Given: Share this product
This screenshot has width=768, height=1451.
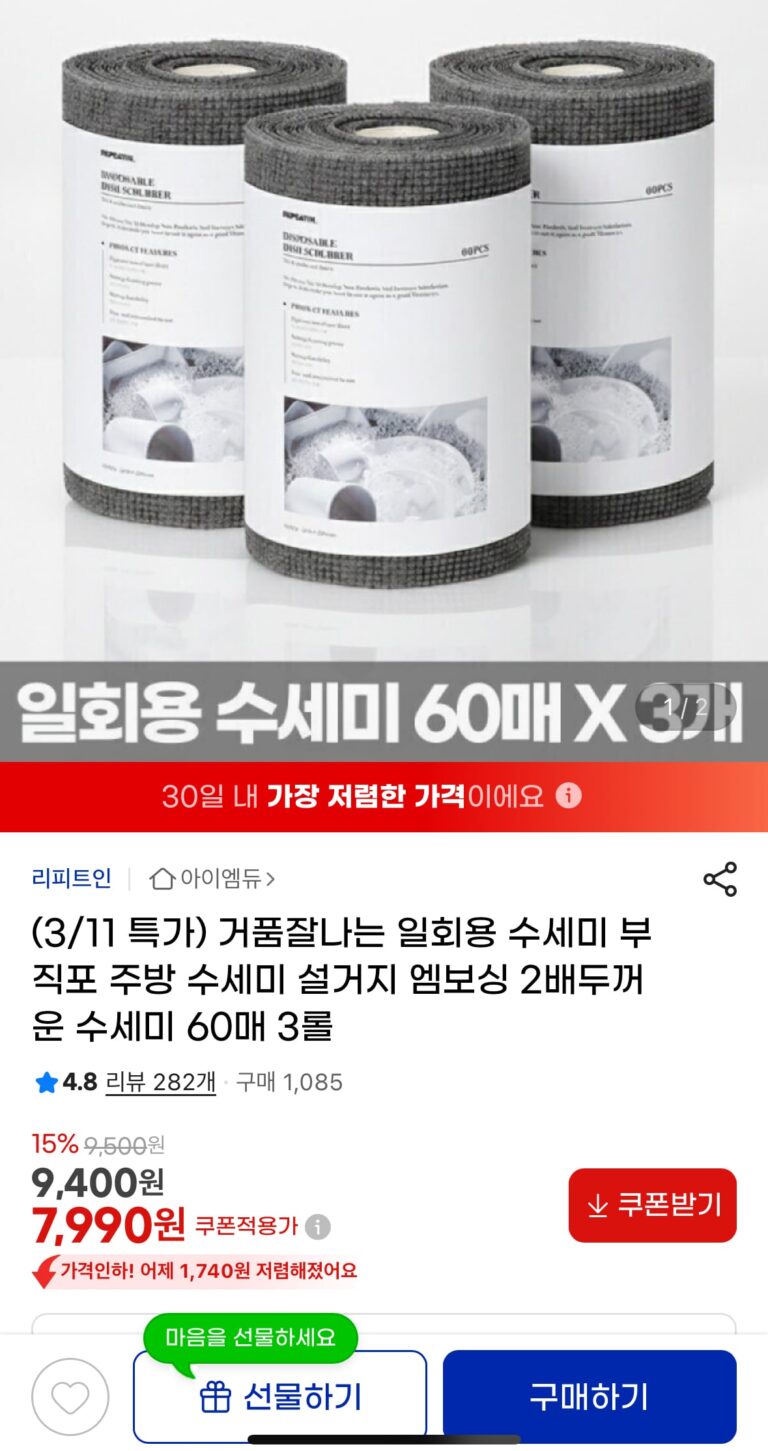Looking at the screenshot, I should [x=719, y=879].
